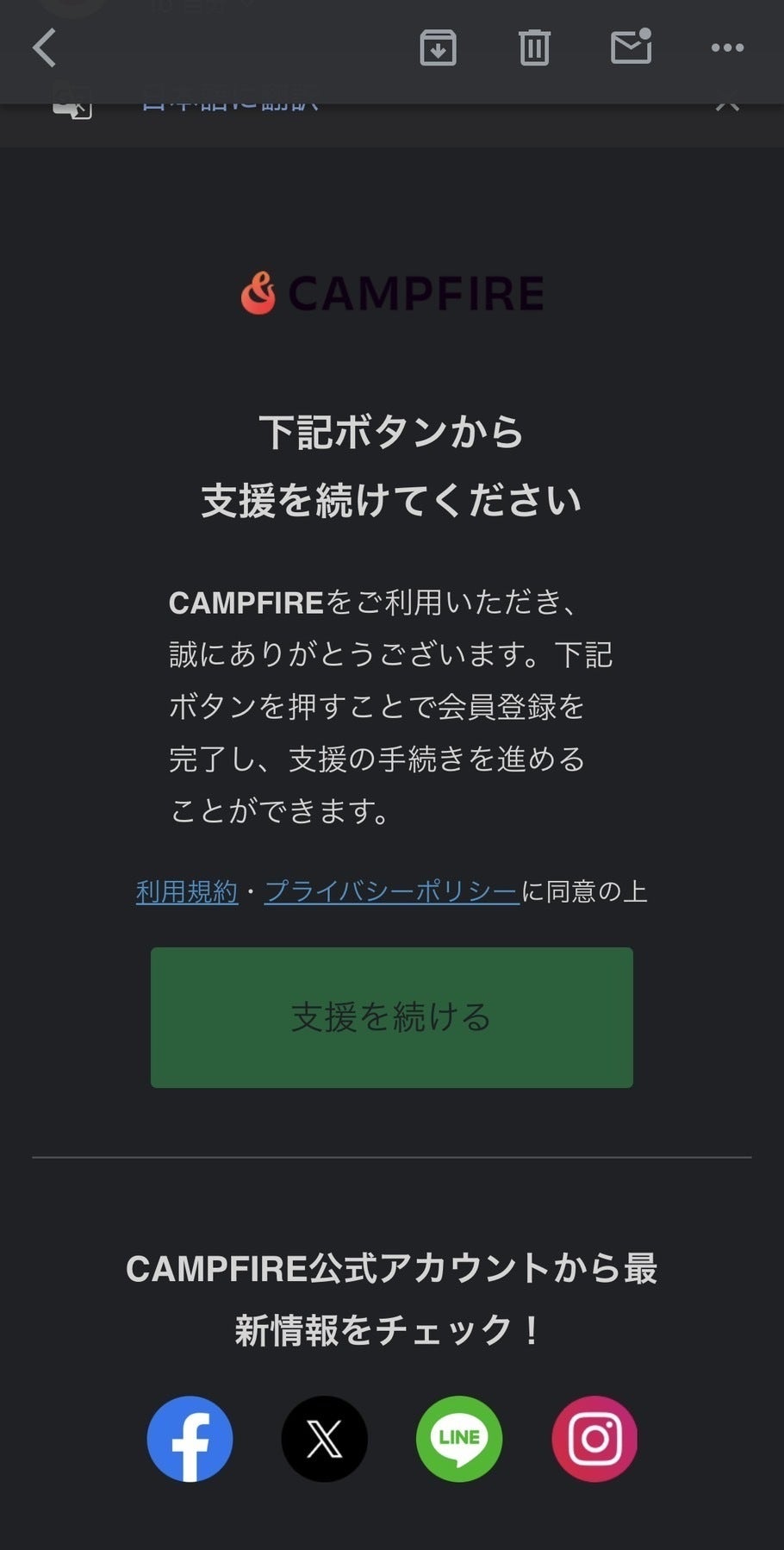The height and width of the screenshot is (1550, 784).
Task: Tap the green 支援を続ける button
Action: pos(391,1017)
